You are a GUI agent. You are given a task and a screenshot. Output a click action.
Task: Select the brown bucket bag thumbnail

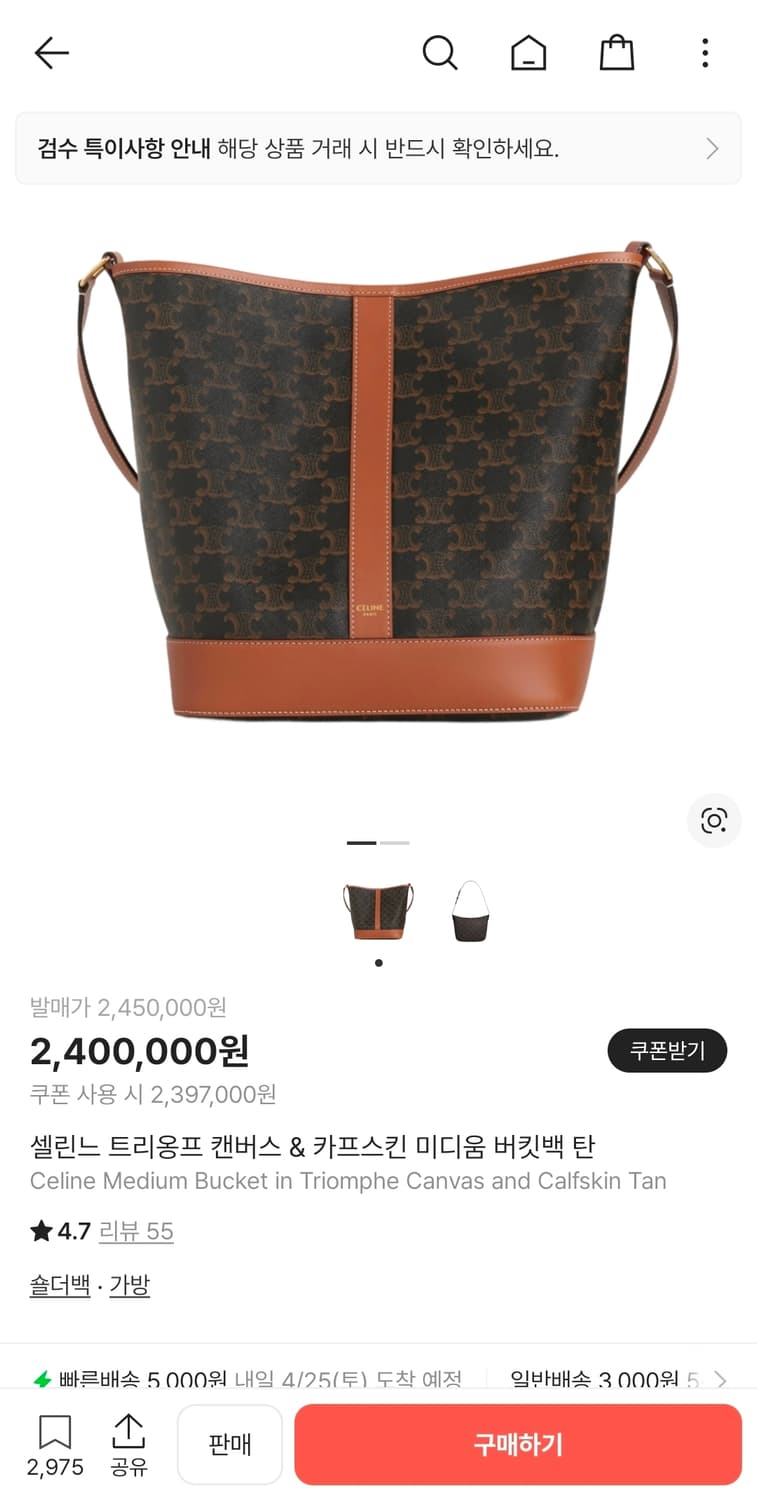pos(379,908)
